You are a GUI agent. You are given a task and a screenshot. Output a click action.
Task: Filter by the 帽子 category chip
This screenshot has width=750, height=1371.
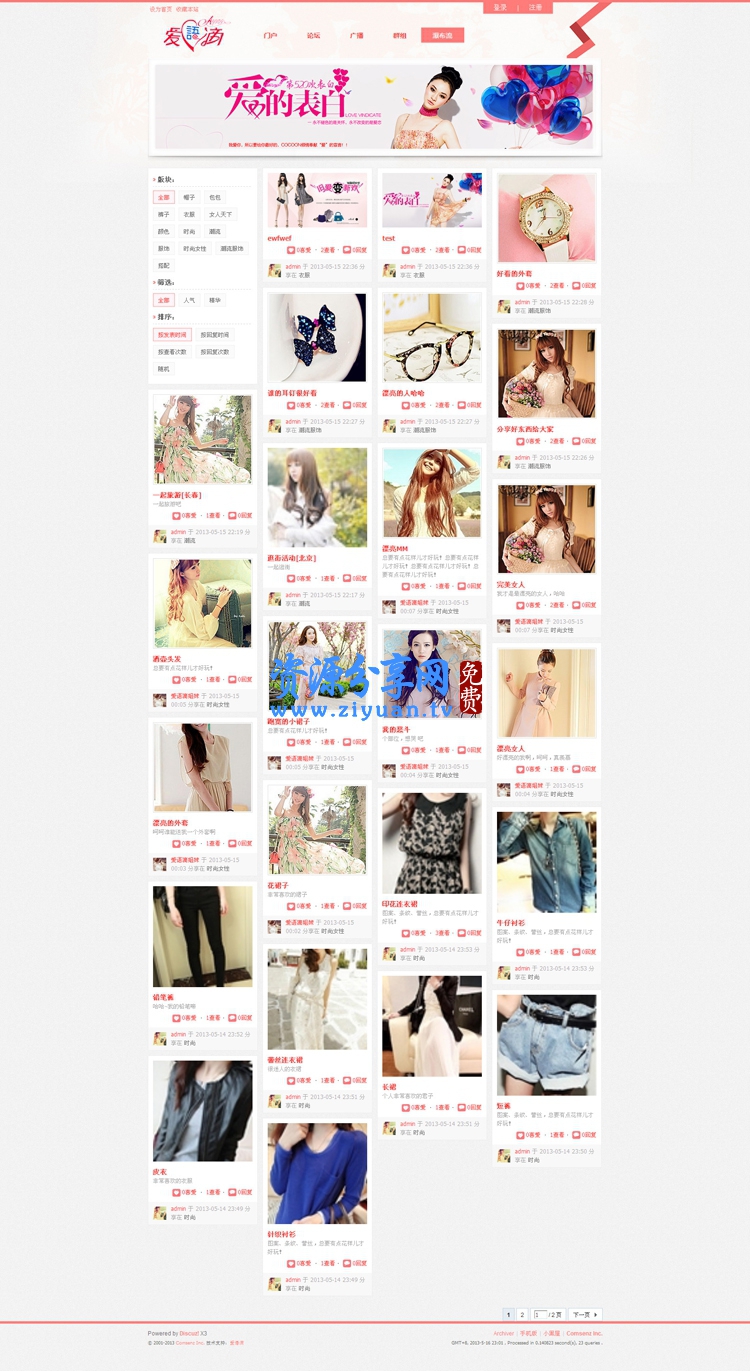pos(189,197)
